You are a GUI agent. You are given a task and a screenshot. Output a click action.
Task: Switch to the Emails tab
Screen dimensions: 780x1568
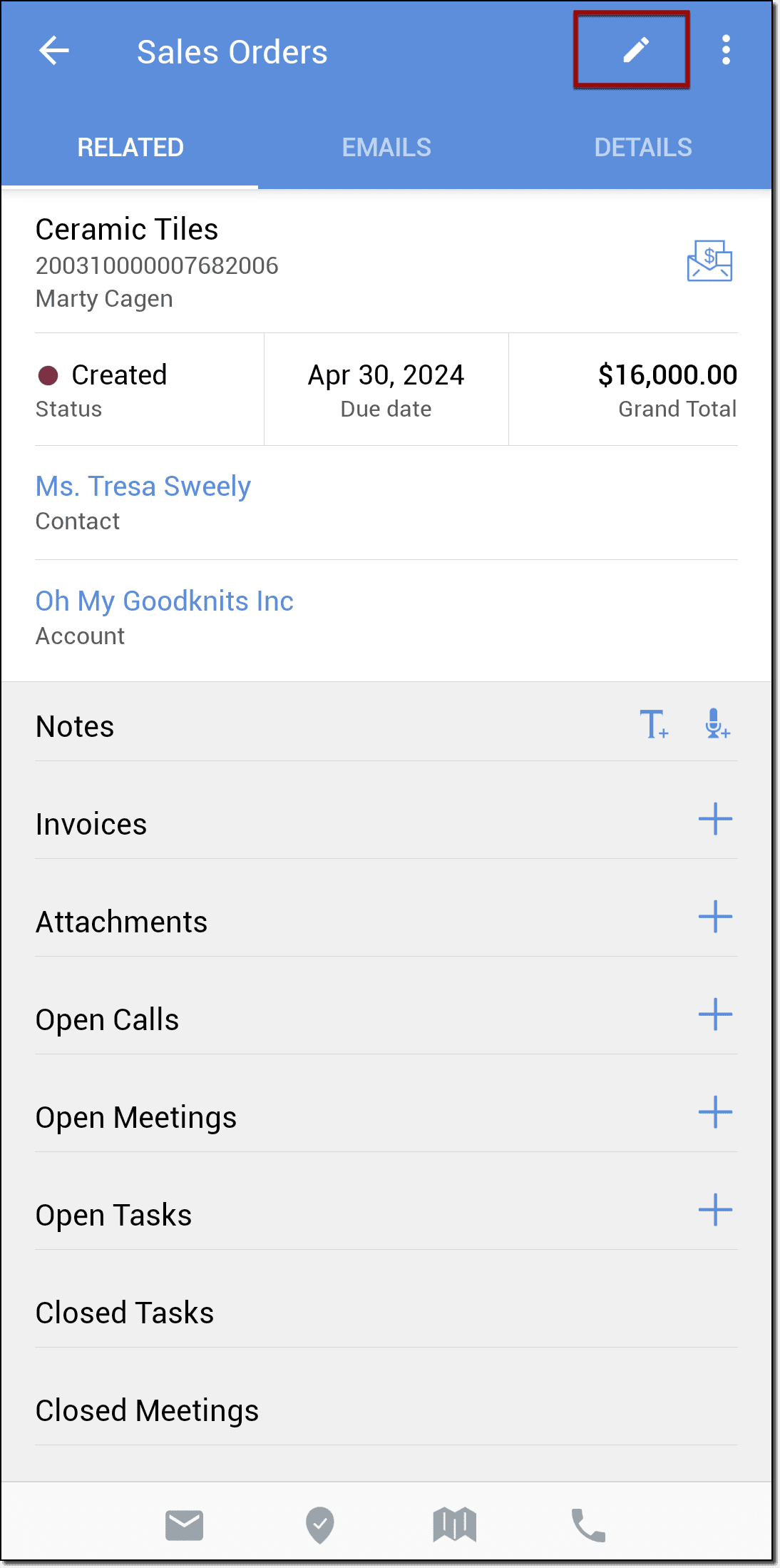click(386, 148)
